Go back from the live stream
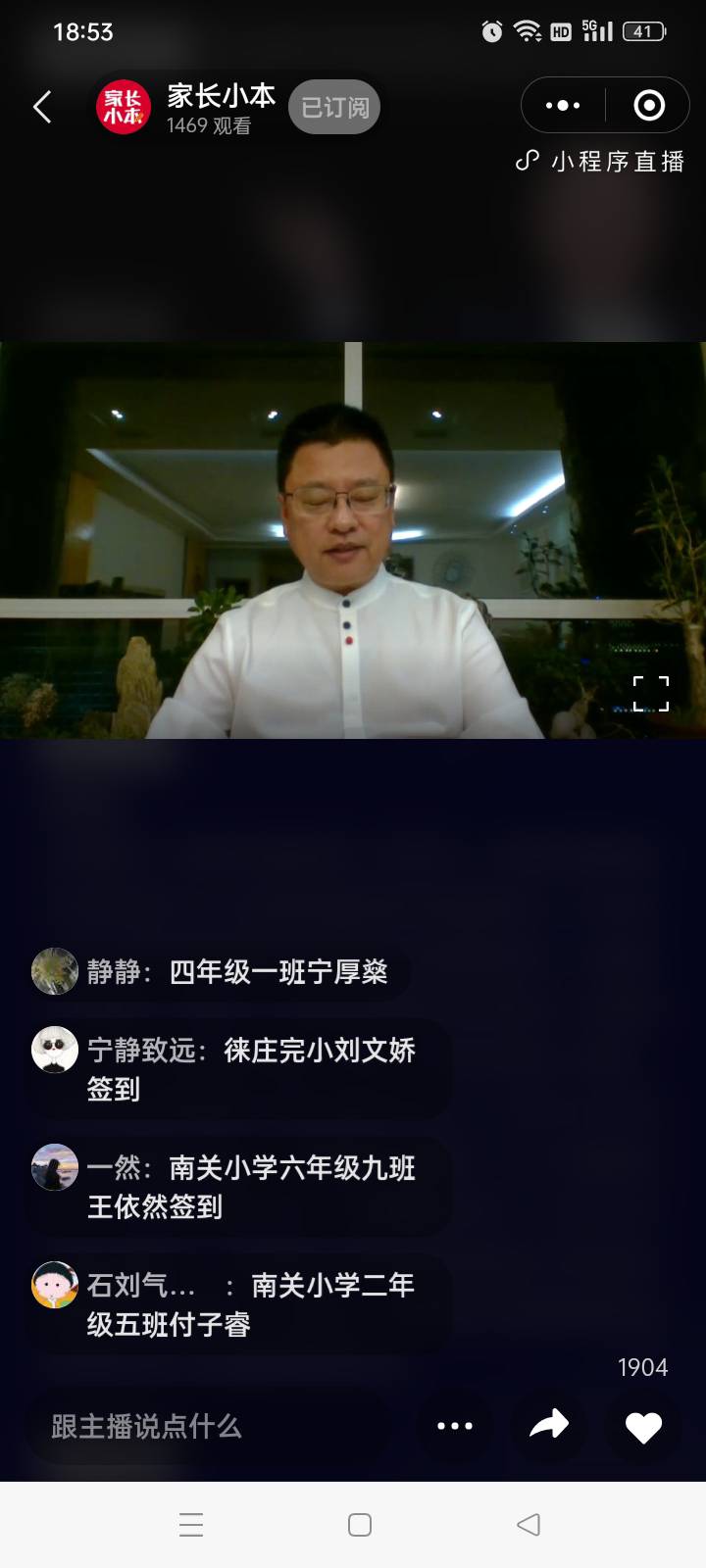The width and height of the screenshot is (706, 1568). click(42, 107)
